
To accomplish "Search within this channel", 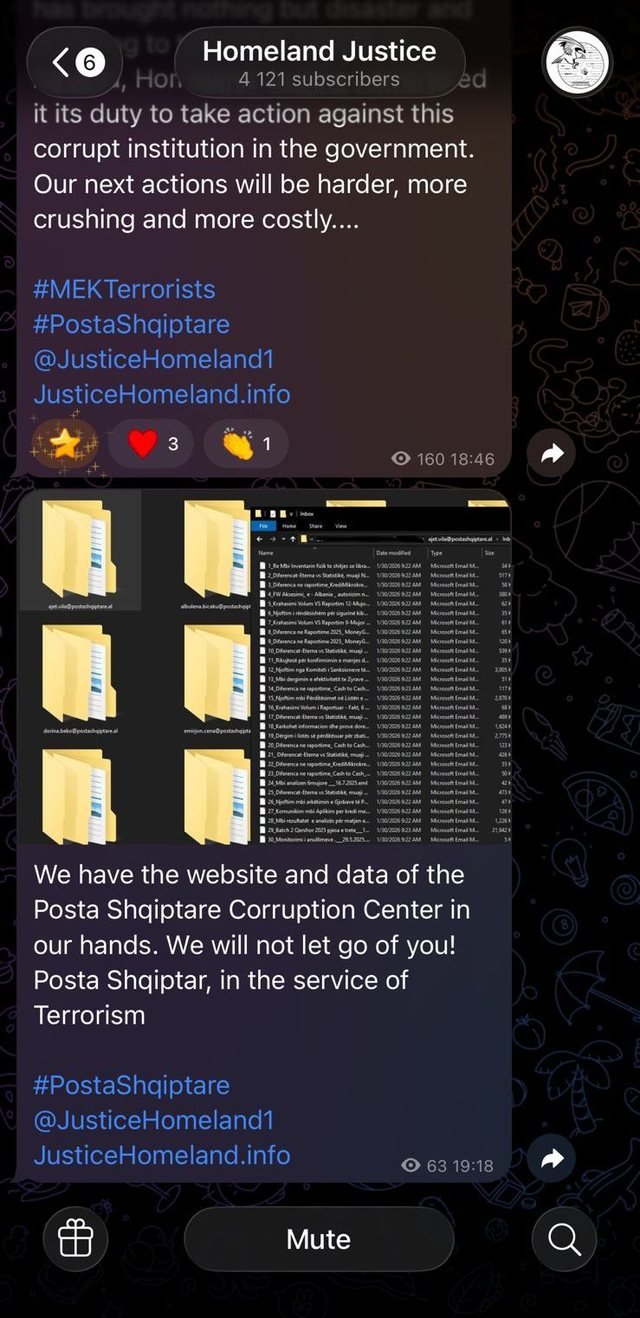I will click(564, 1239).
